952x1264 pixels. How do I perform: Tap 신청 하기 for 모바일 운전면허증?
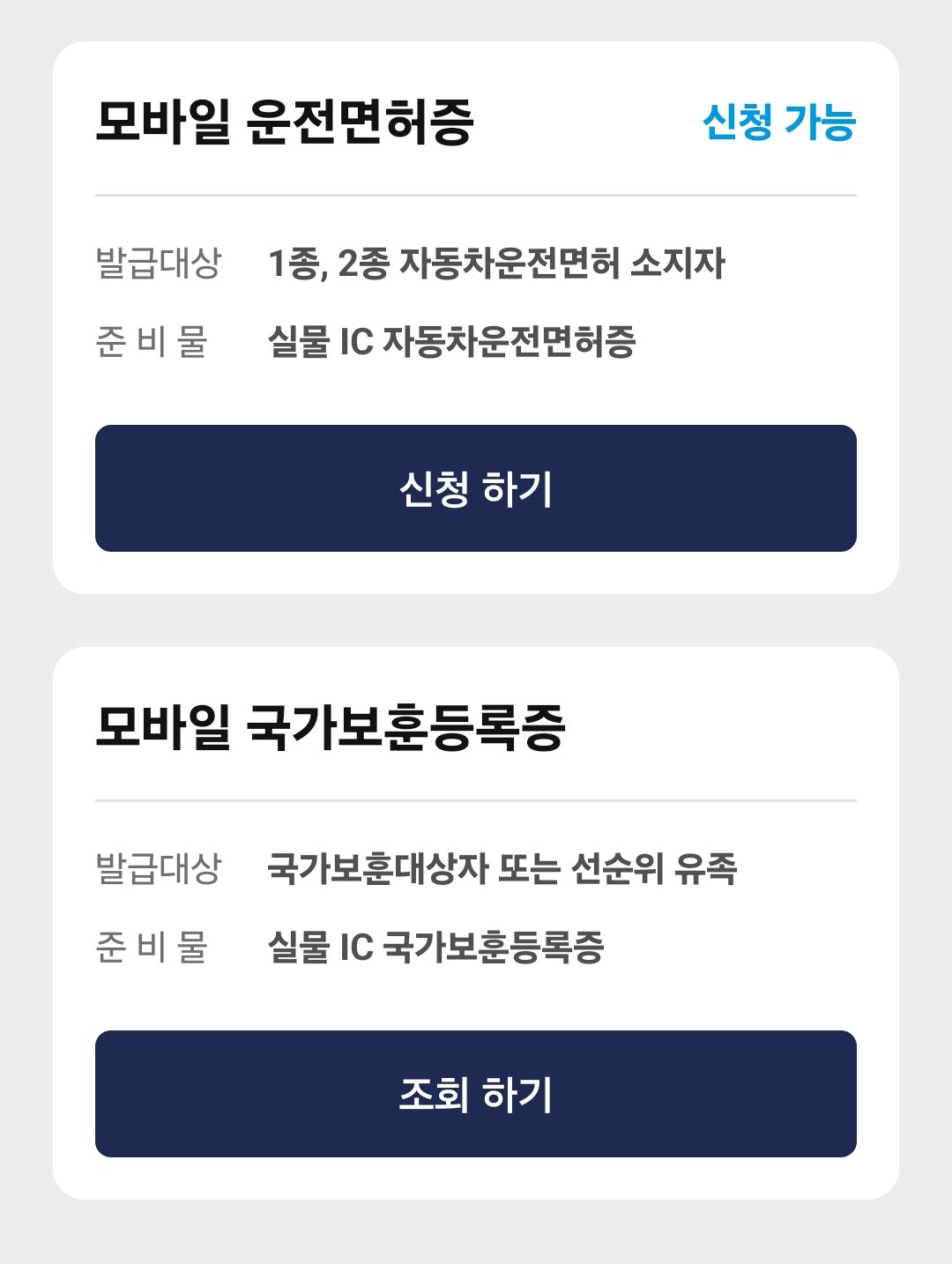(476, 488)
